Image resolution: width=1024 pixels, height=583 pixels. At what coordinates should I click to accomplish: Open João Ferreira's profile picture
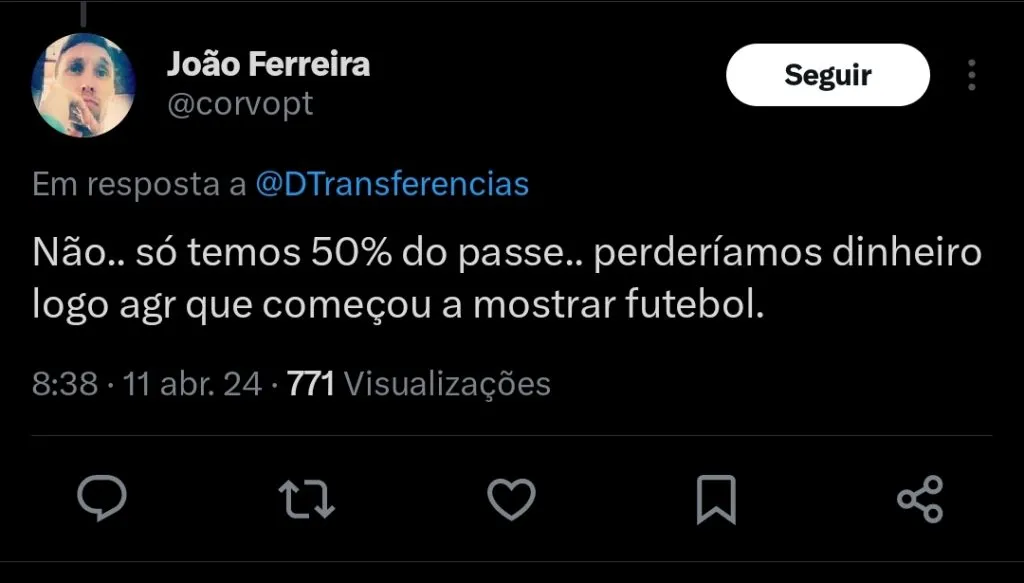click(84, 85)
